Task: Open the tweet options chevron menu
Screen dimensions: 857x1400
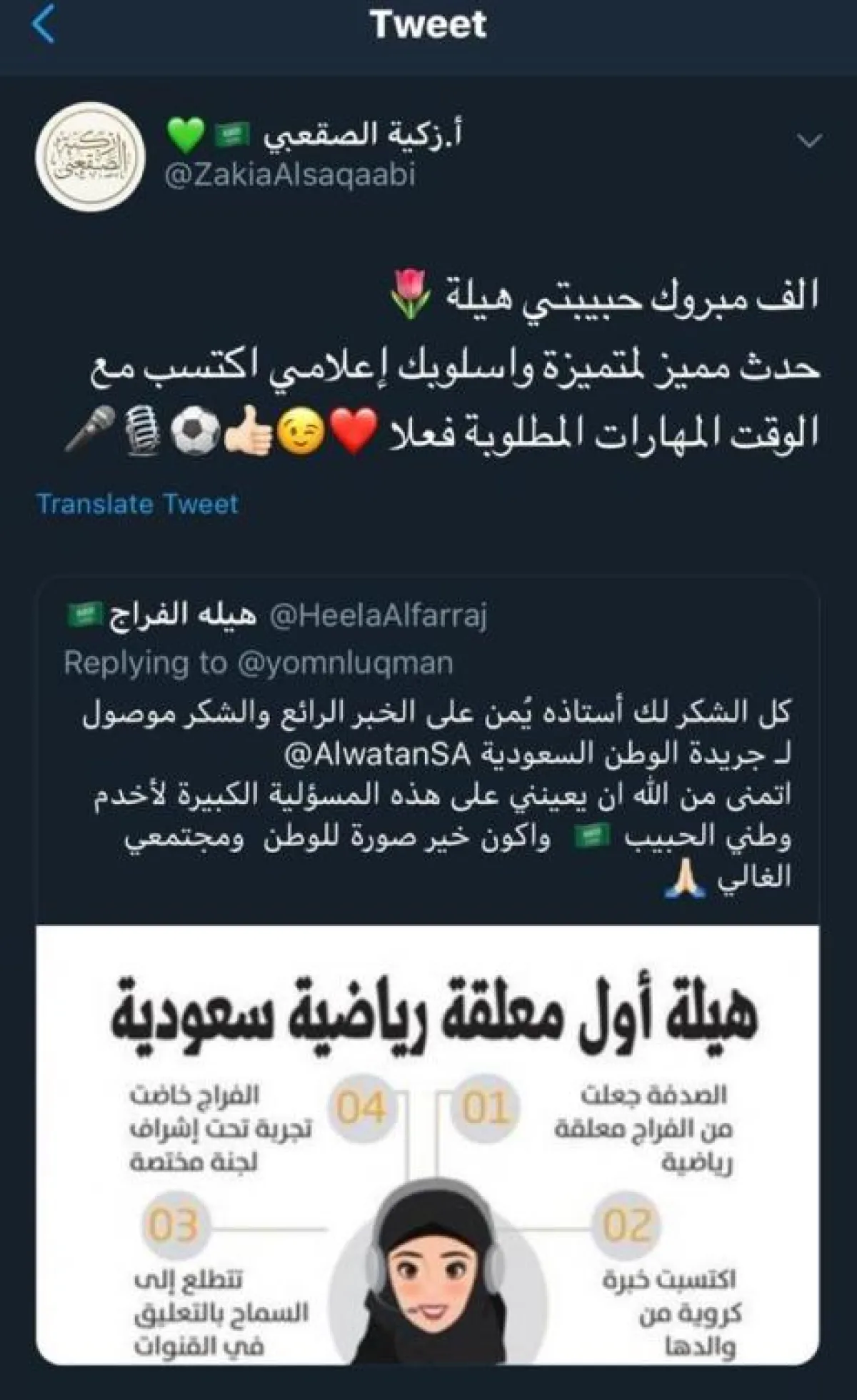Action: pos(809,141)
